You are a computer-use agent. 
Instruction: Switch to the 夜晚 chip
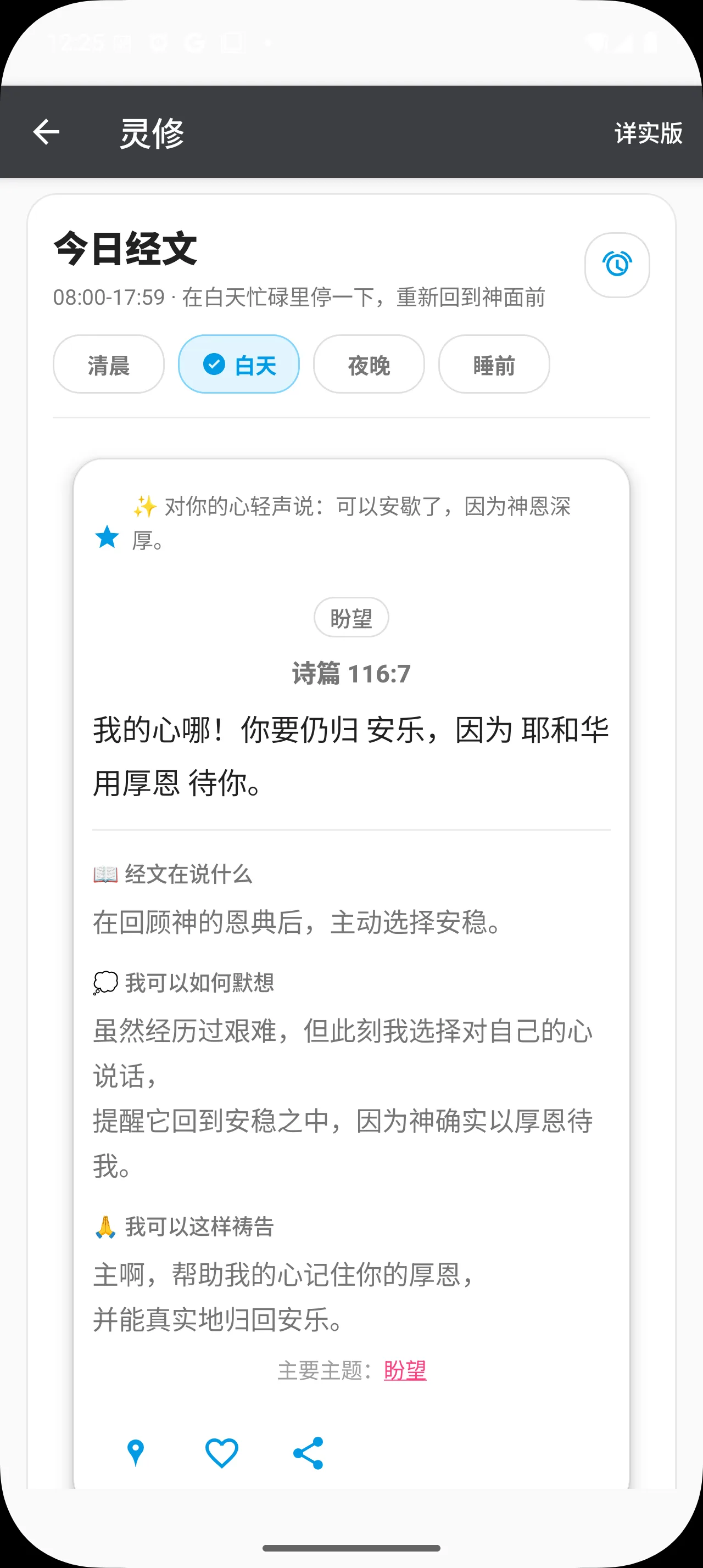coord(369,365)
